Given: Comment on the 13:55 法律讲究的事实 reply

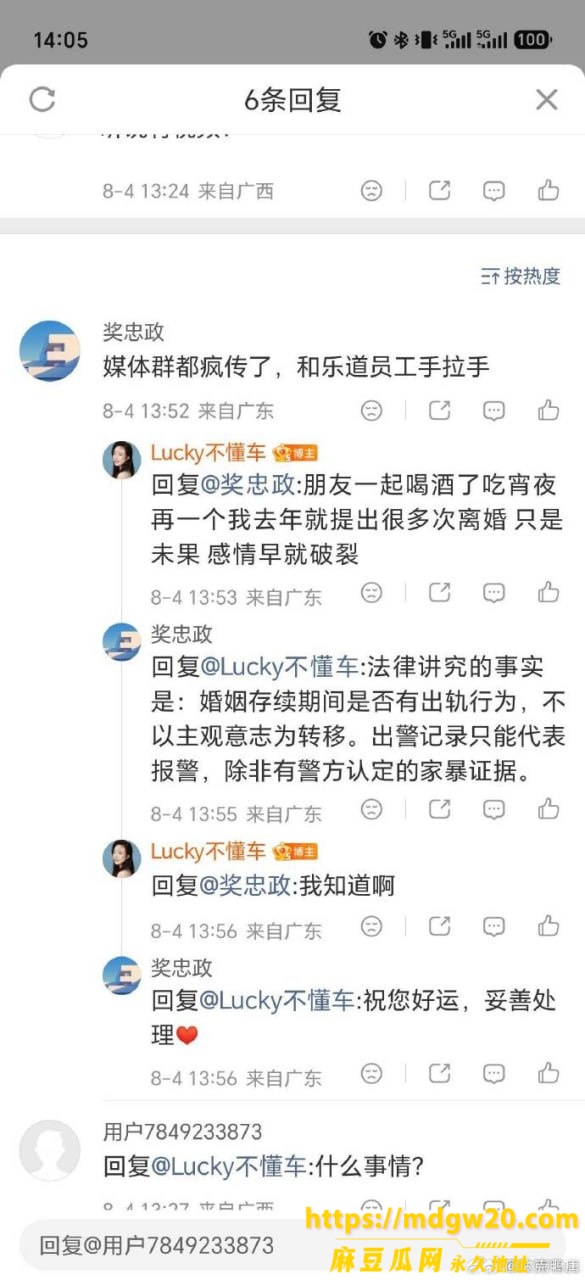Looking at the screenshot, I should [x=493, y=808].
